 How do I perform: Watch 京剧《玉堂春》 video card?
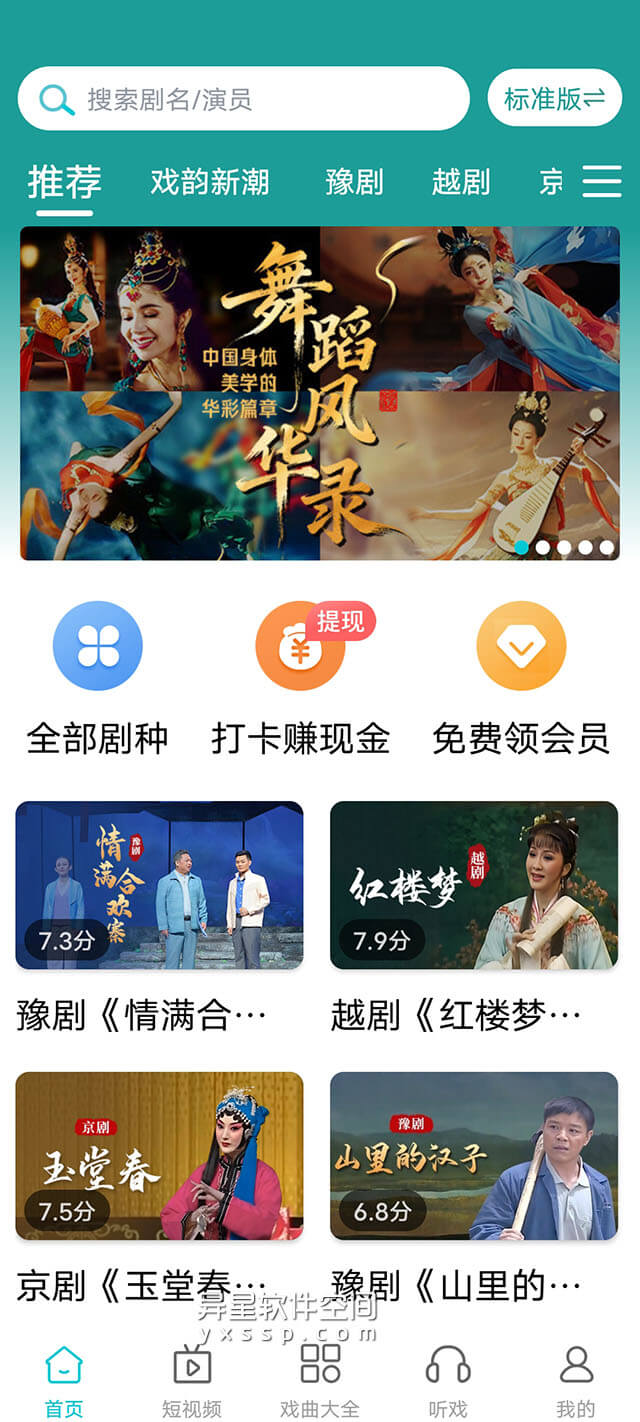(x=159, y=1155)
